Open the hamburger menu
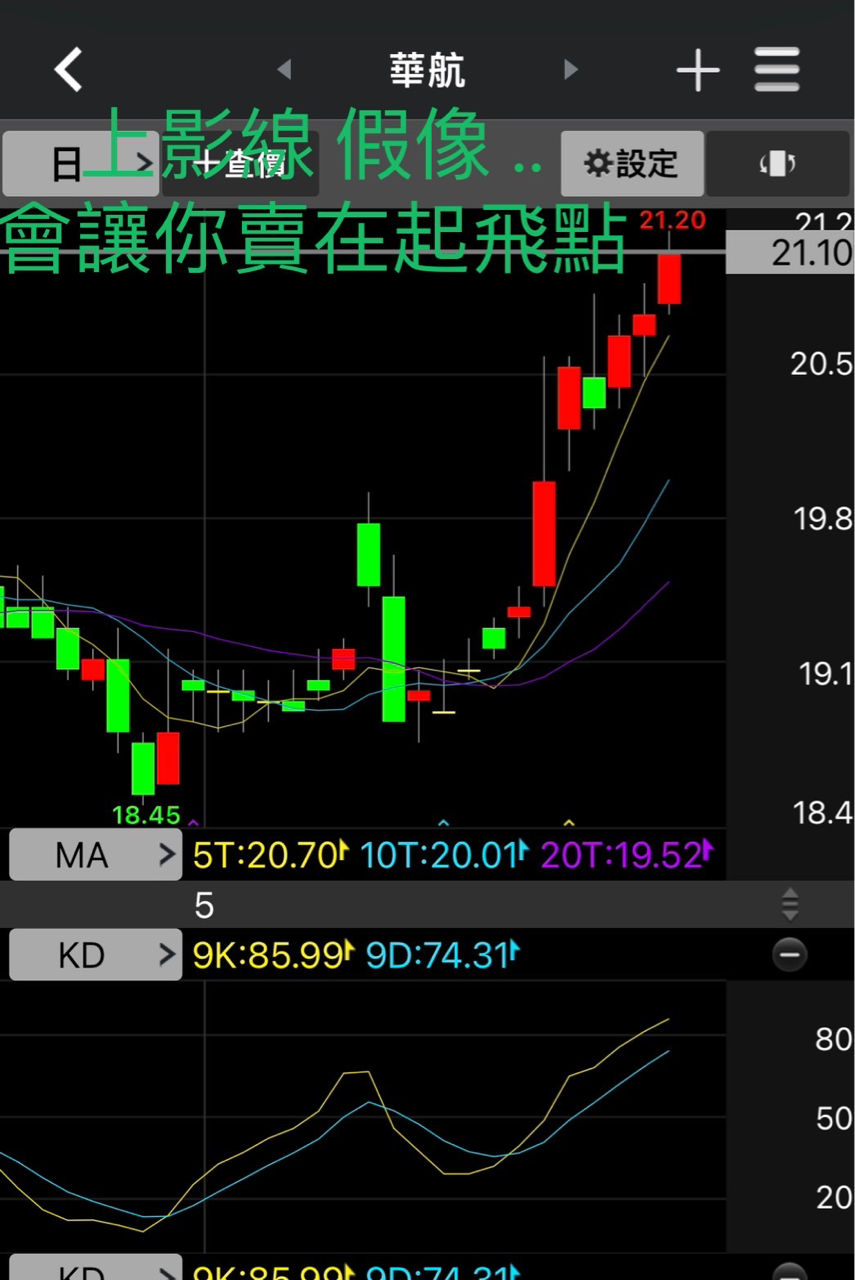 coord(777,70)
